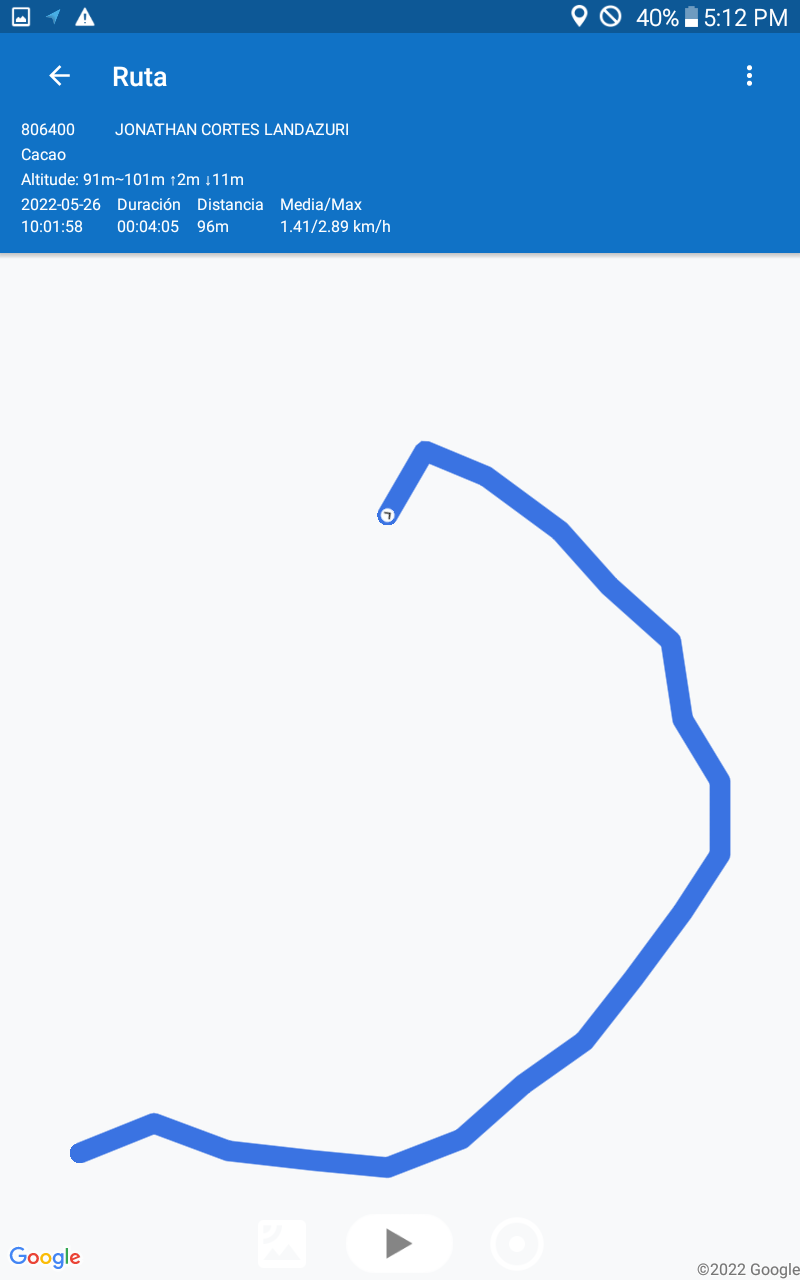The height and width of the screenshot is (1280, 800).
Task: Open the three-dot overflow menu
Action: coord(749,76)
